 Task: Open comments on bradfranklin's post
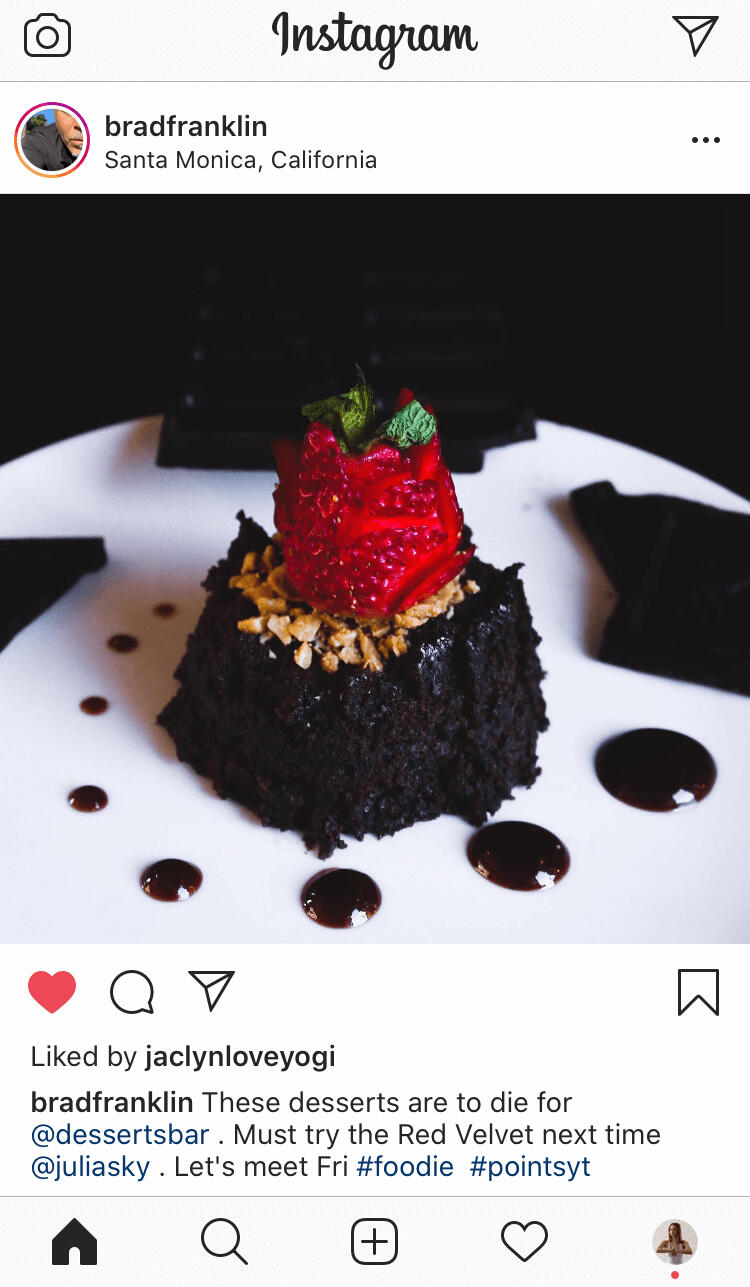tap(132, 992)
